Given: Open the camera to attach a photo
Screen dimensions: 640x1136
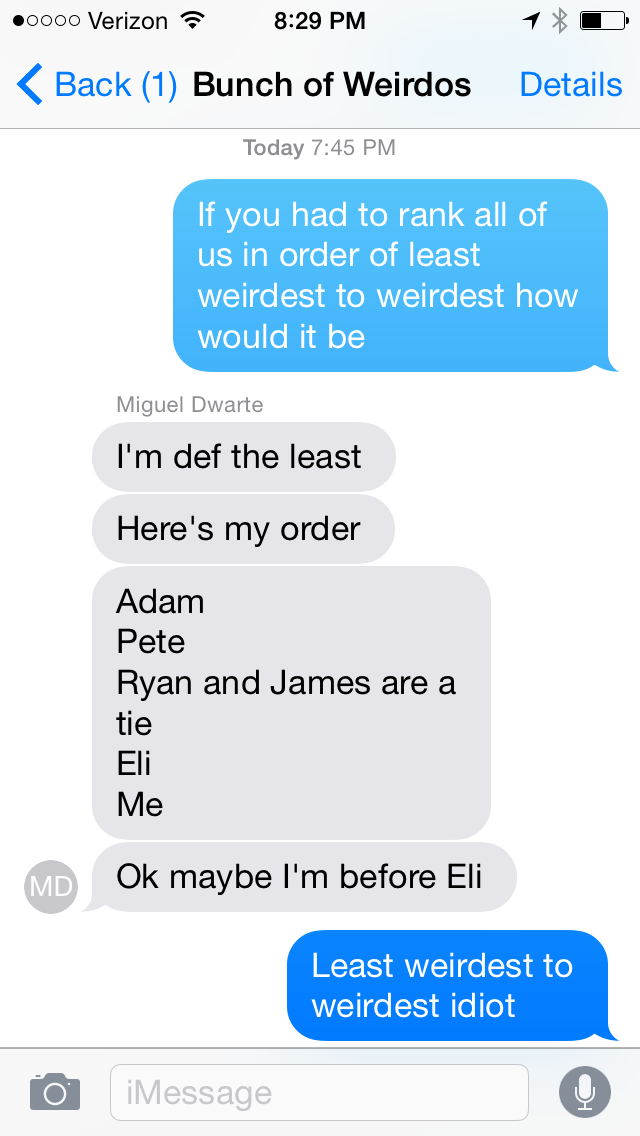Looking at the screenshot, I should click(54, 1091).
